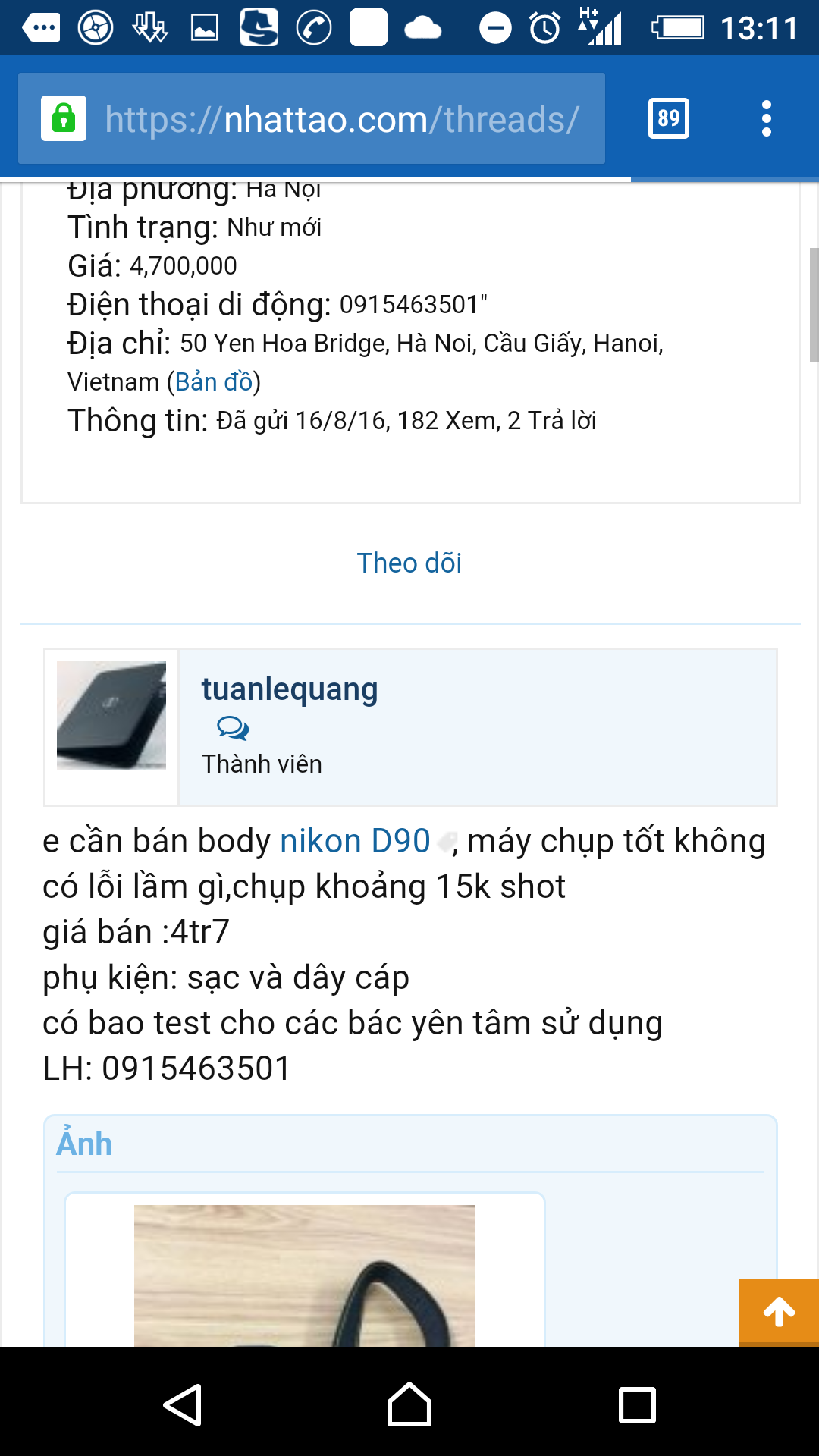The width and height of the screenshot is (819, 1456).
Task: Jump to top with the orange arrow button
Action: coord(779,1312)
